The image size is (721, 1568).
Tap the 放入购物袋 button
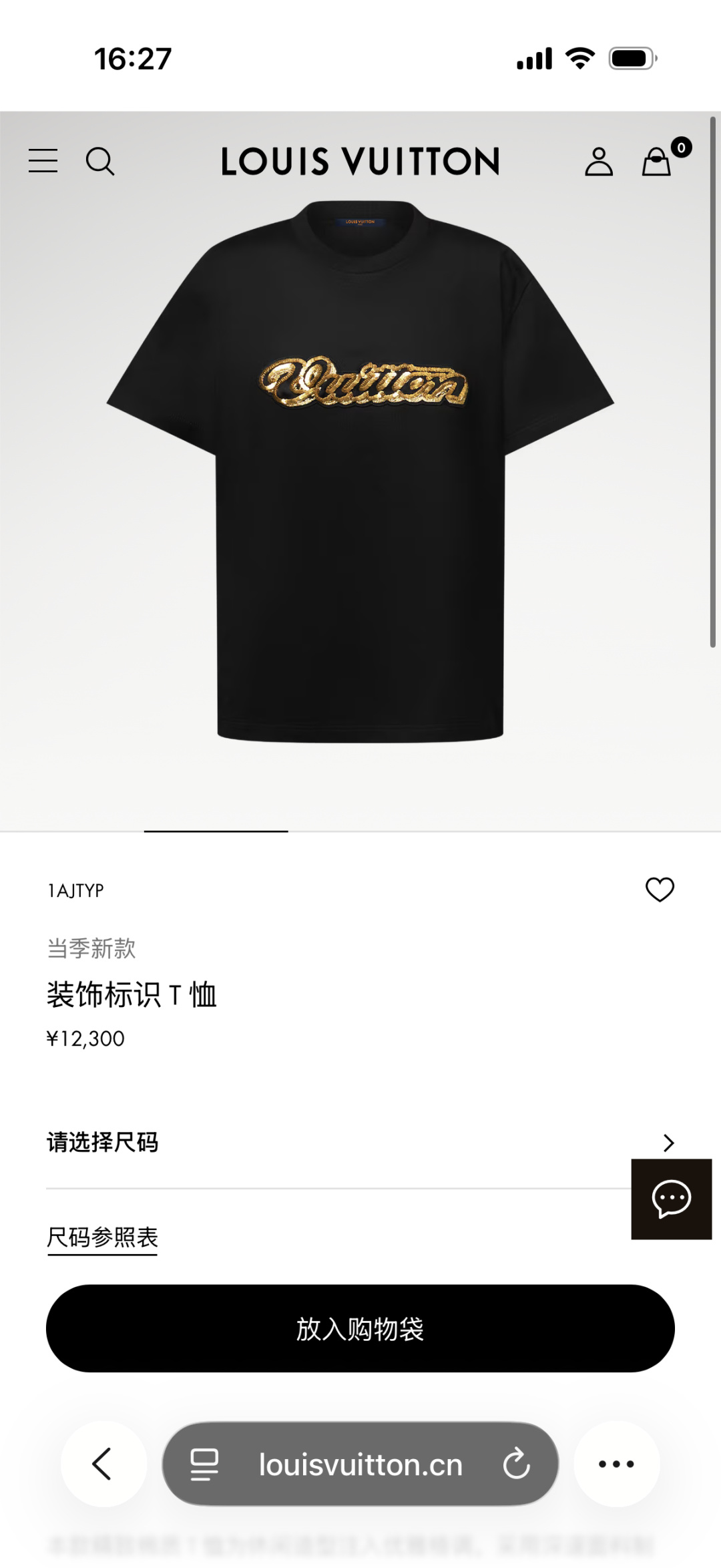360,1328
